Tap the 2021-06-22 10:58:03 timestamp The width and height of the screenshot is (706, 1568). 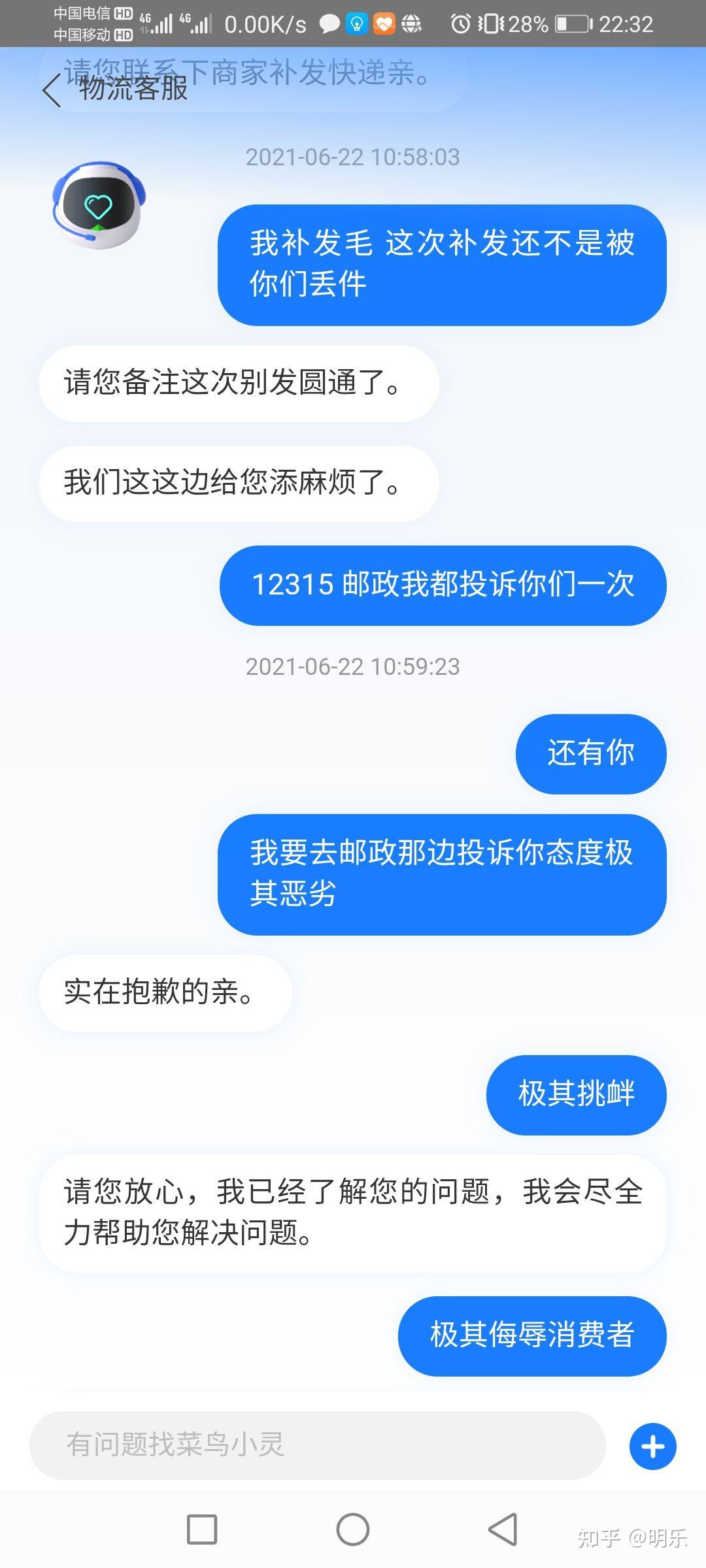point(353,157)
